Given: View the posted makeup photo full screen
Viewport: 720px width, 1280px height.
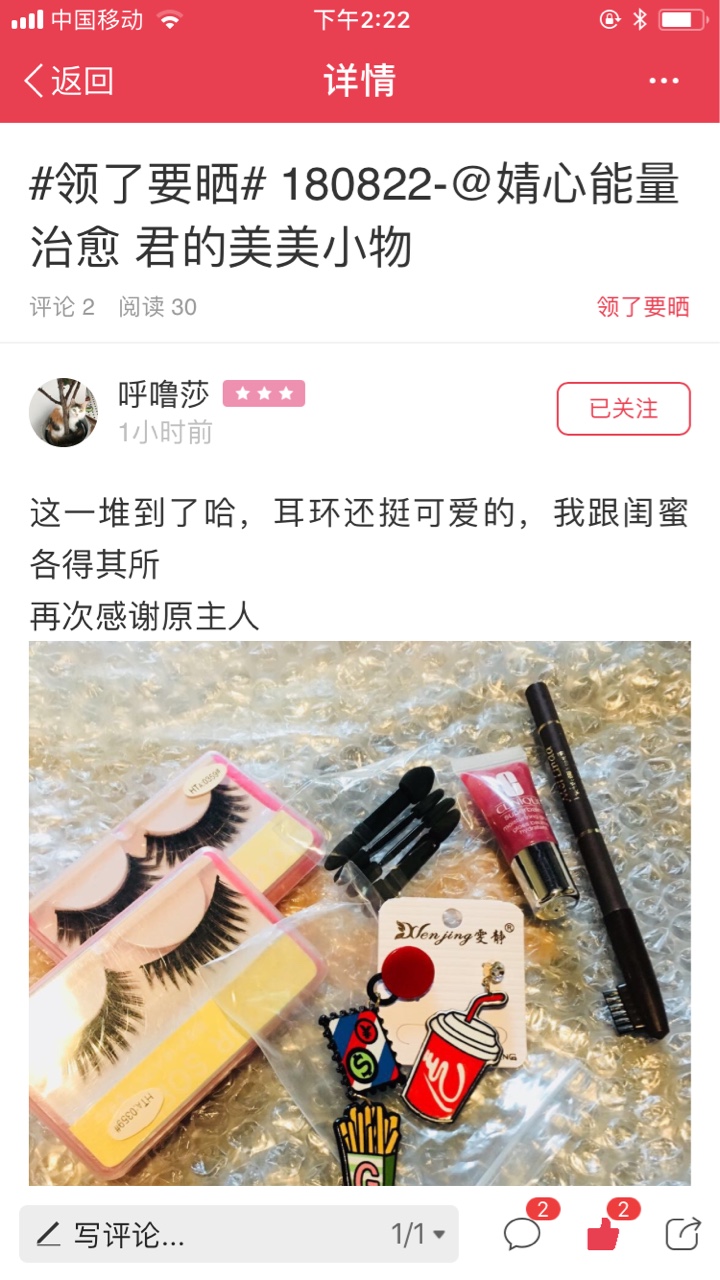Looking at the screenshot, I should click(360, 913).
